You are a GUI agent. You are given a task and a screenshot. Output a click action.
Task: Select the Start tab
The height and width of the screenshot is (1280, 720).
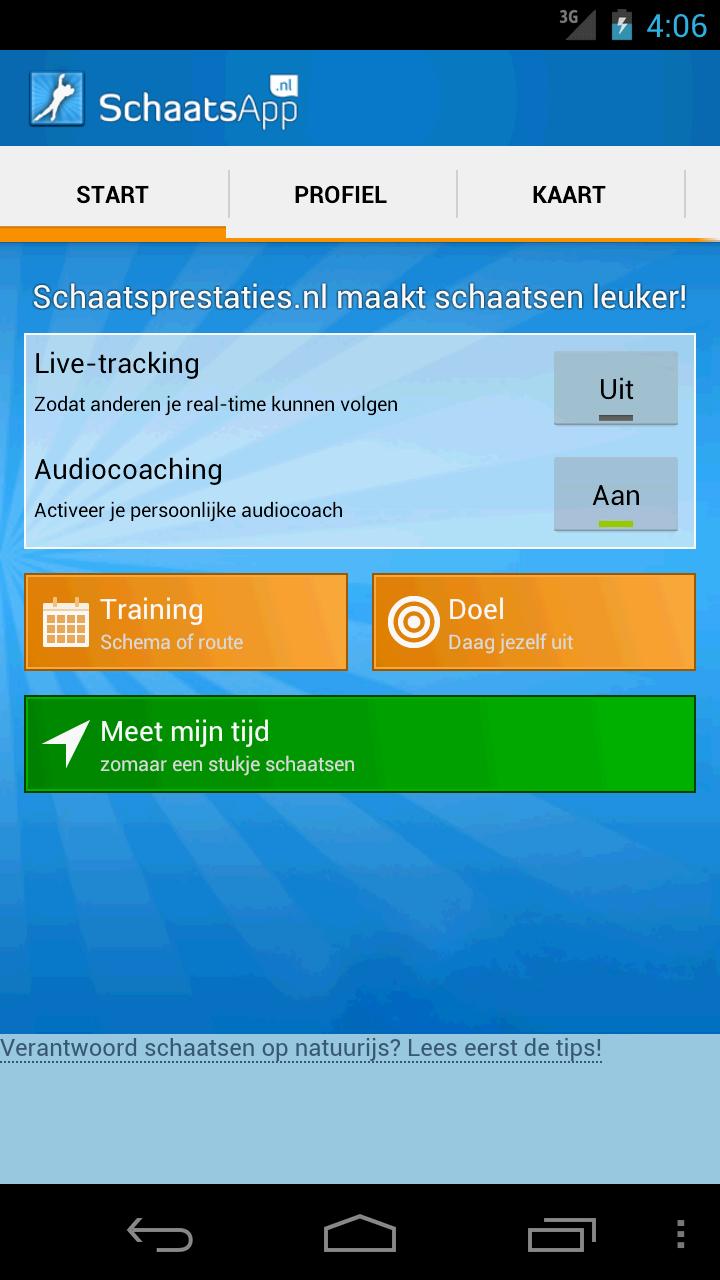tap(112, 195)
